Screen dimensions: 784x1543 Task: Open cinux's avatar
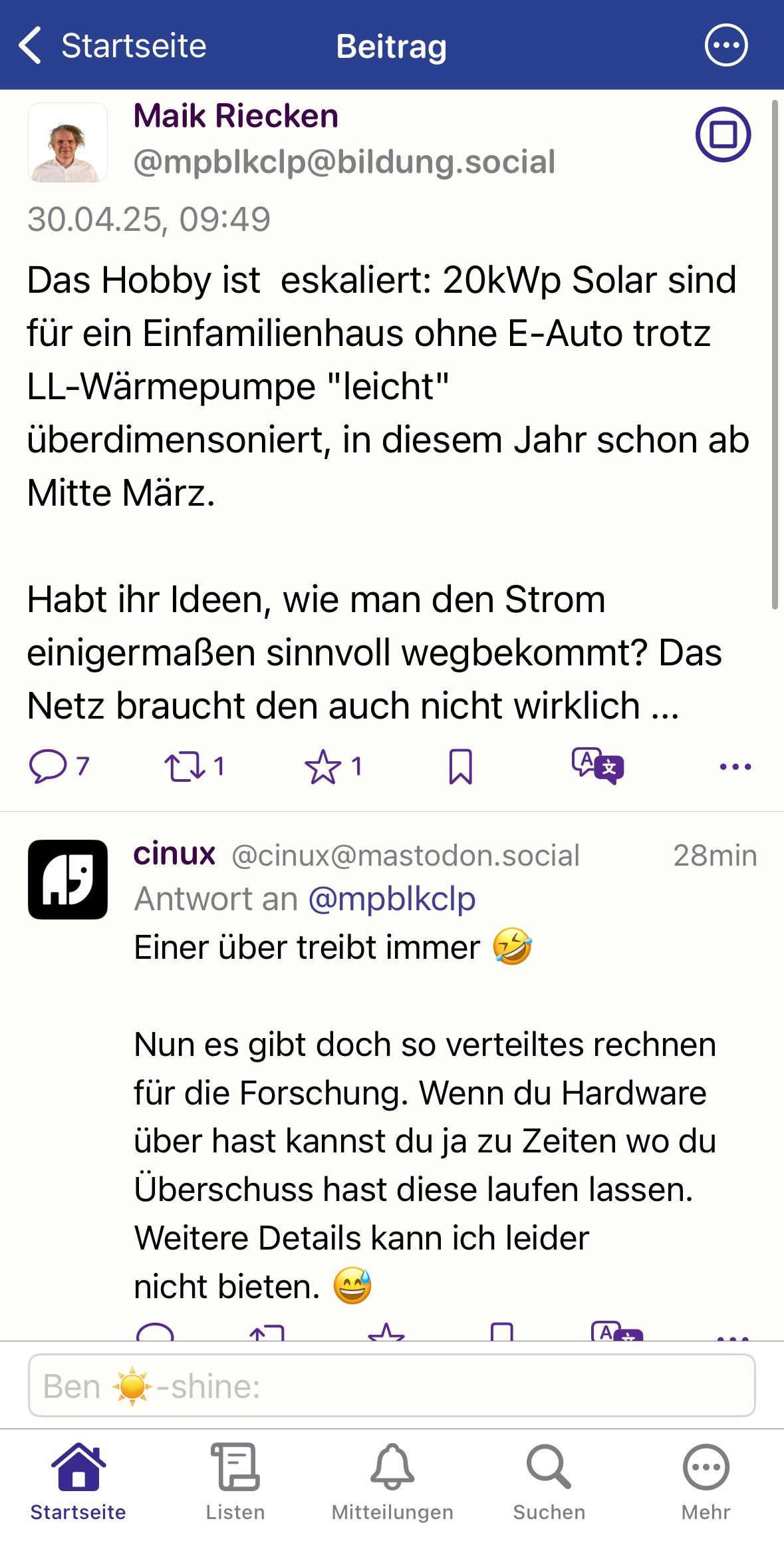[x=68, y=880]
